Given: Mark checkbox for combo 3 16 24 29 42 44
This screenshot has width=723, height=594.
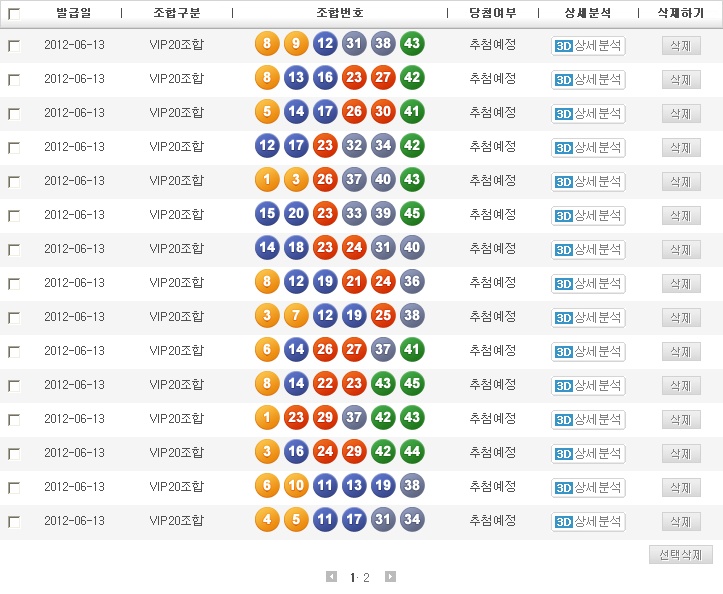Looking at the screenshot, I should 14,454.
